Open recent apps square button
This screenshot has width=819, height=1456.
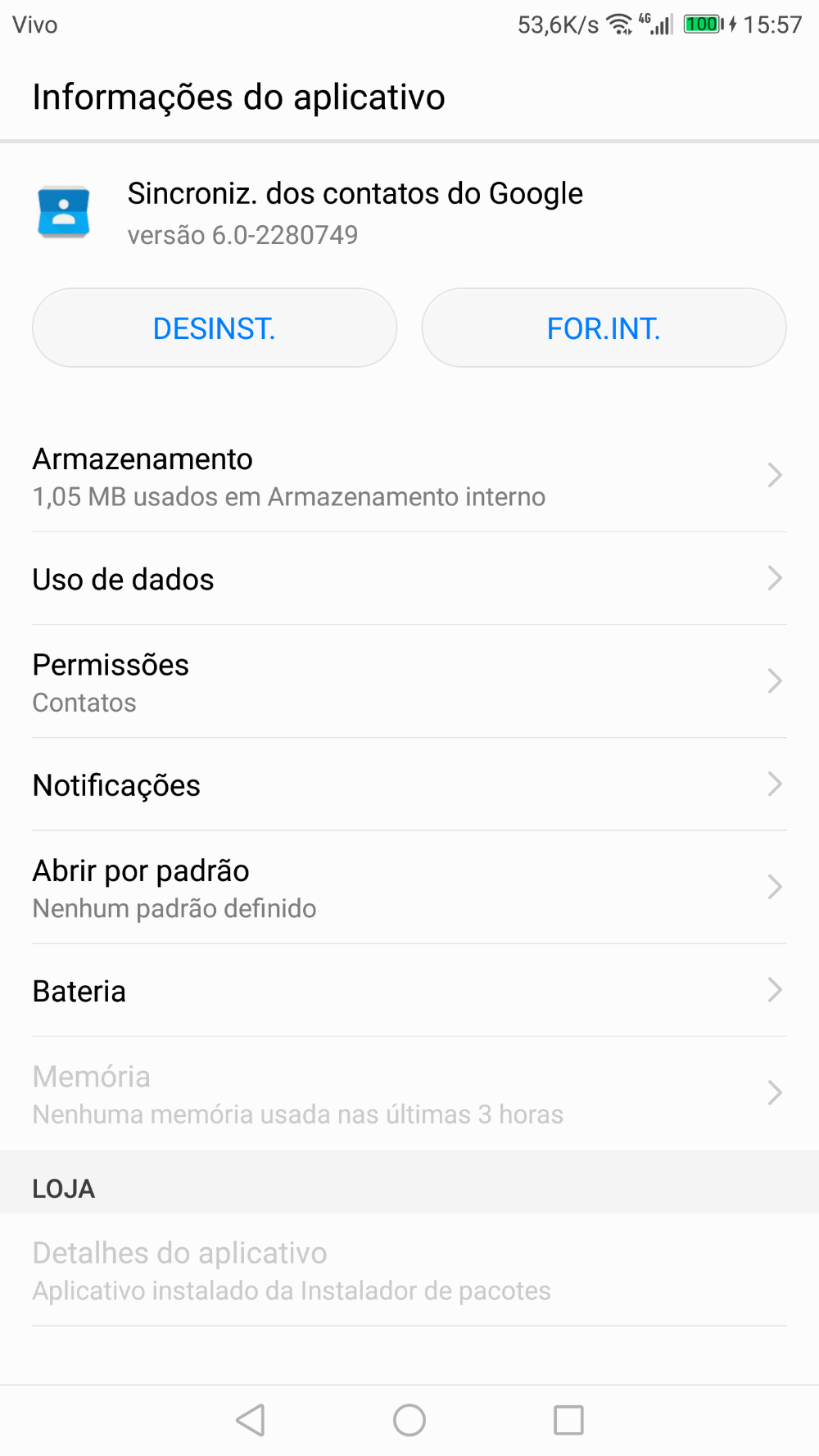568,1420
